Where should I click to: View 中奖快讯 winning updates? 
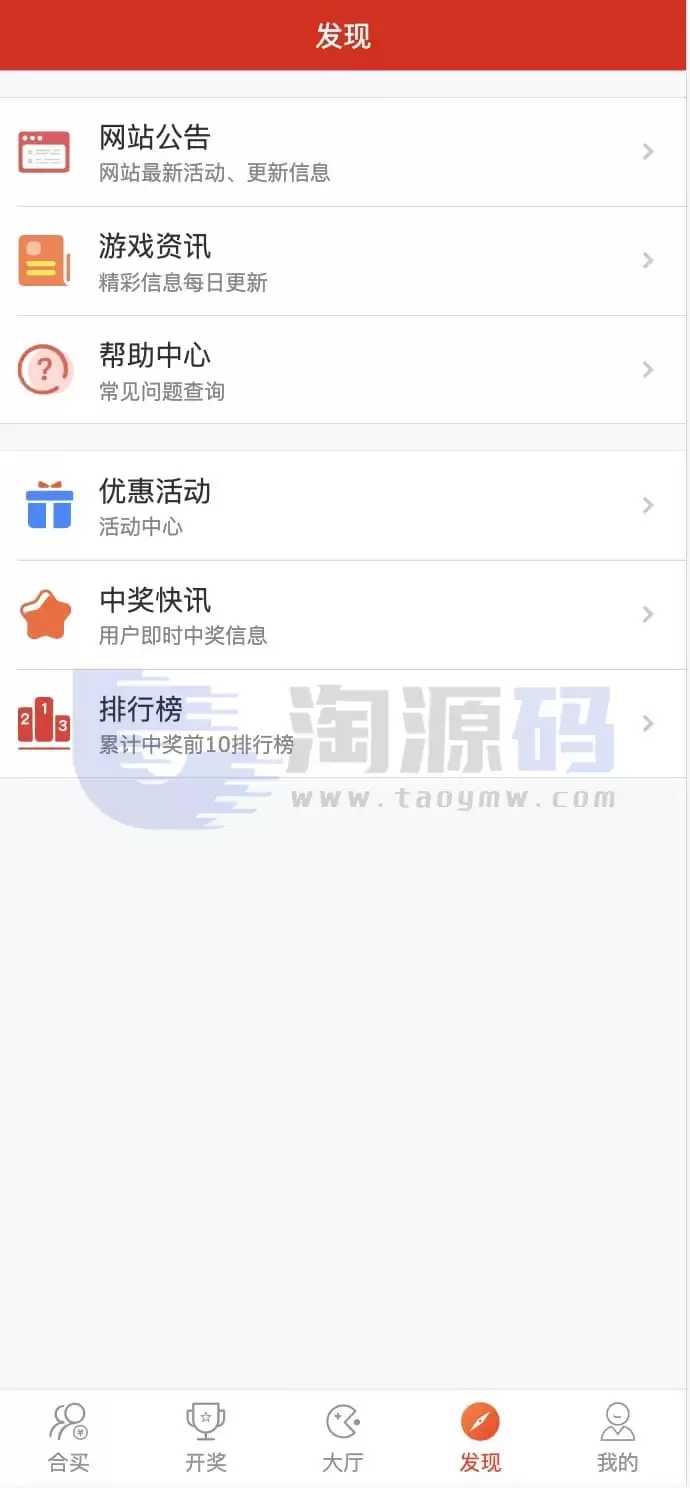(x=344, y=615)
